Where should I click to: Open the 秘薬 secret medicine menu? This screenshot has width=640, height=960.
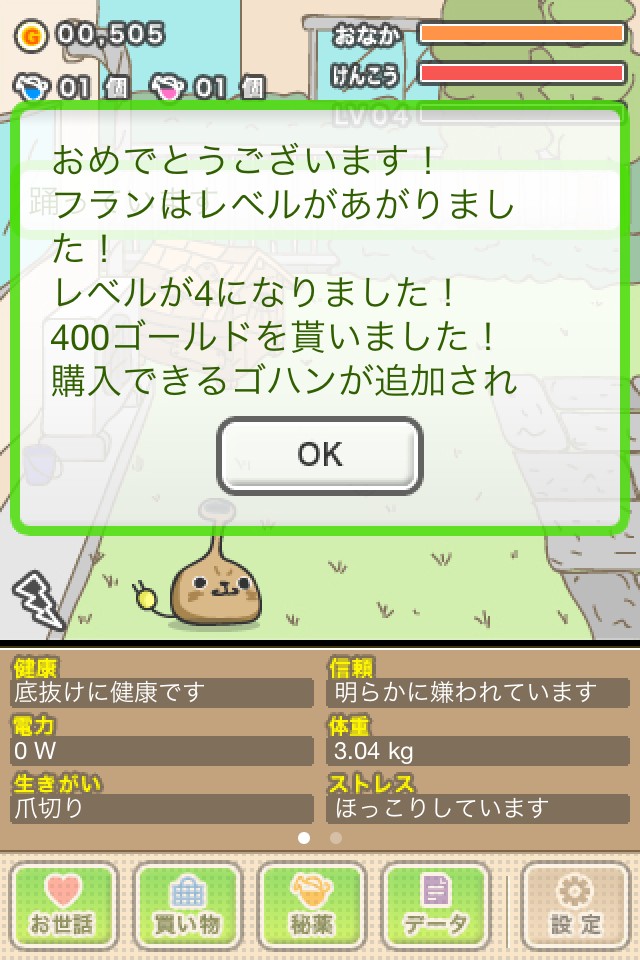312,906
